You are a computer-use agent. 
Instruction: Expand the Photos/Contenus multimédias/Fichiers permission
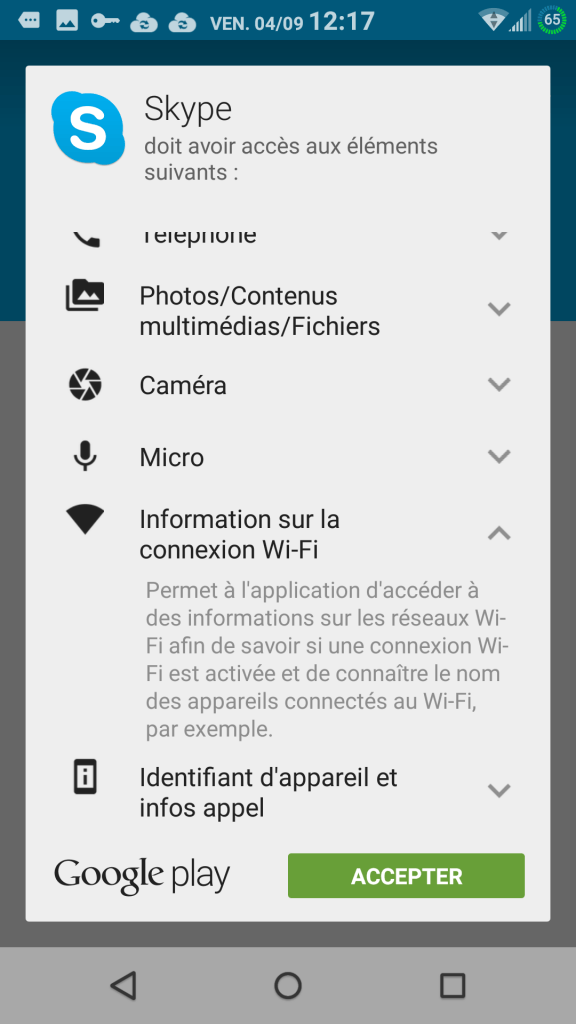(x=287, y=310)
